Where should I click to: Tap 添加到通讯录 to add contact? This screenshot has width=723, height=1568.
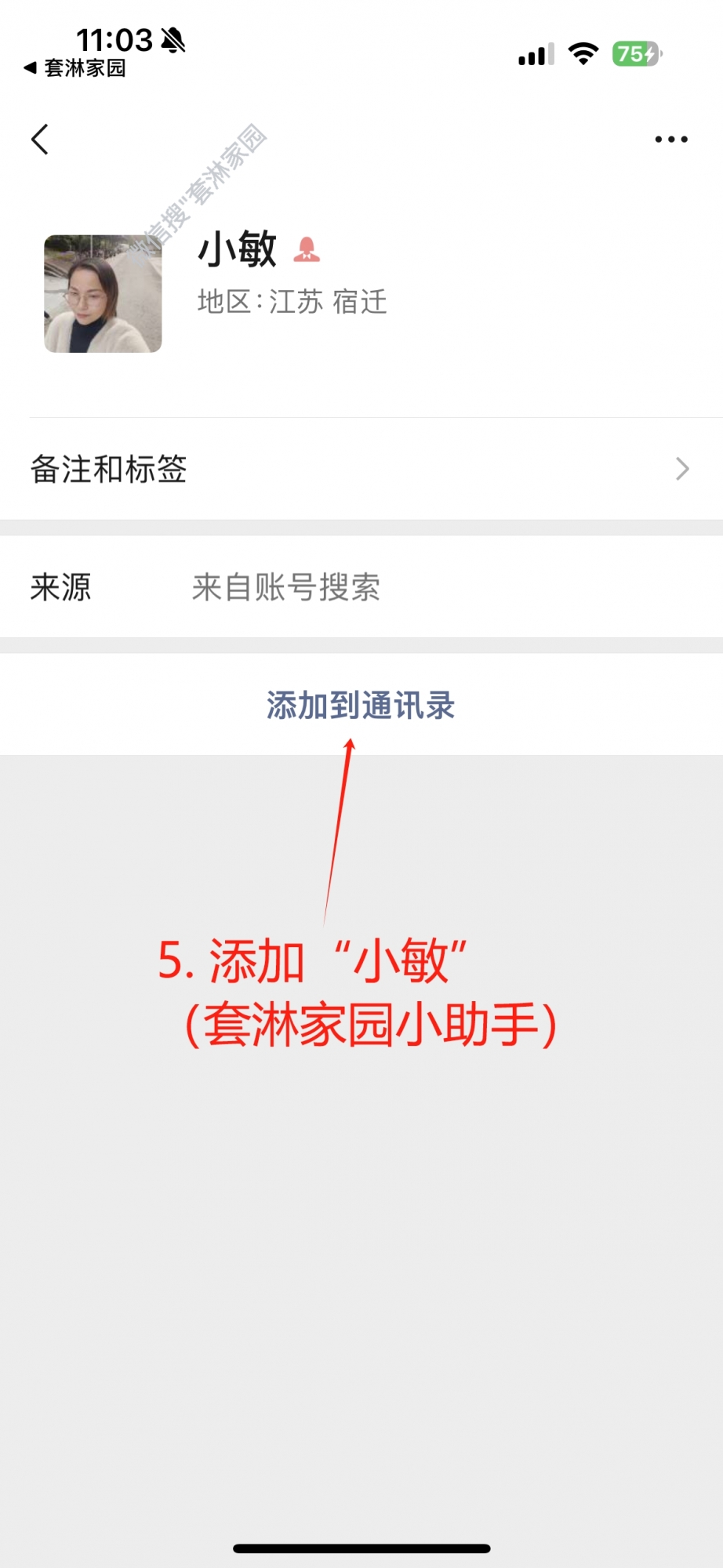coord(361,705)
